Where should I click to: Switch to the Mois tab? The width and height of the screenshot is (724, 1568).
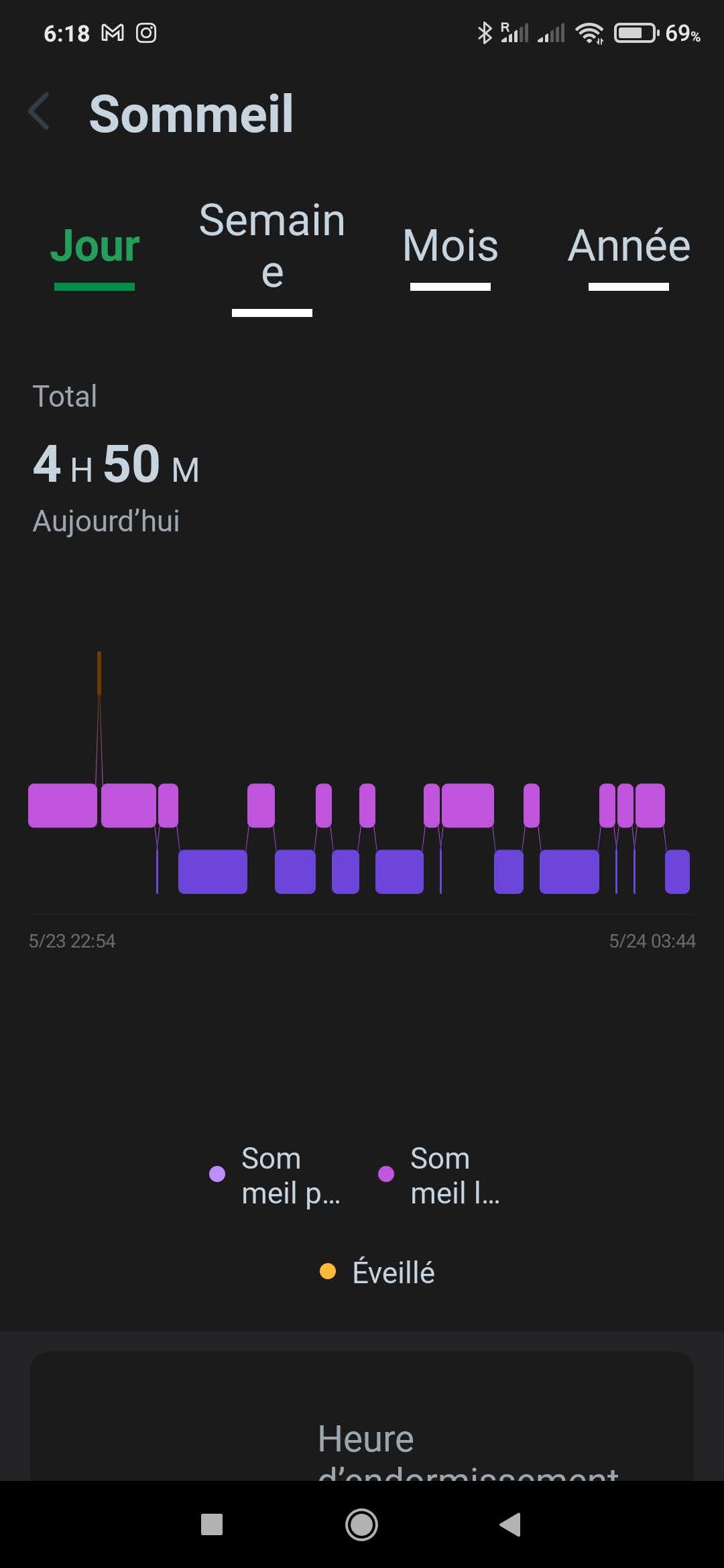[x=450, y=246]
